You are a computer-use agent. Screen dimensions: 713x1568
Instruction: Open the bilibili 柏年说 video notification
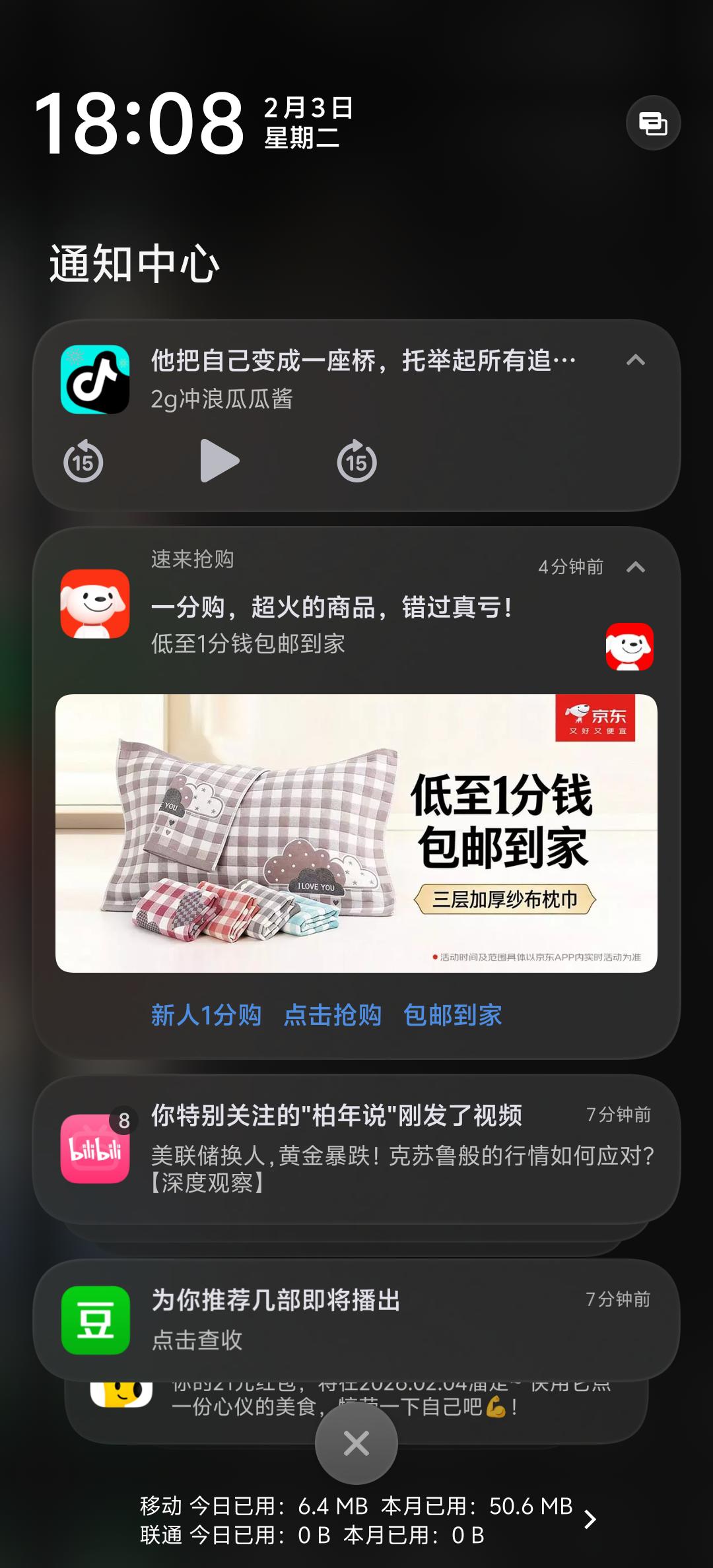(x=356, y=1148)
